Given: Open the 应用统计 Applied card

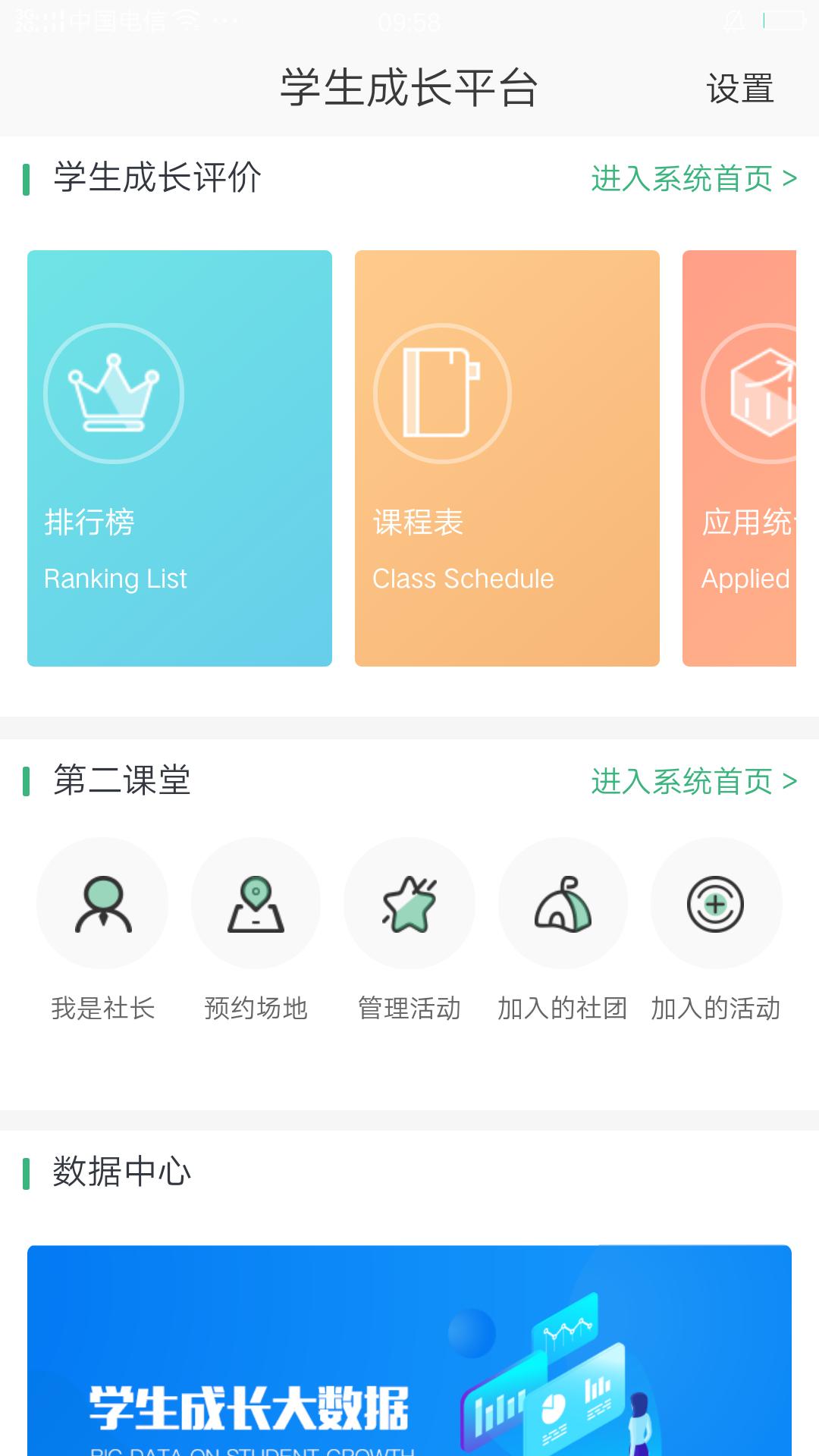Looking at the screenshot, I should coord(740,458).
